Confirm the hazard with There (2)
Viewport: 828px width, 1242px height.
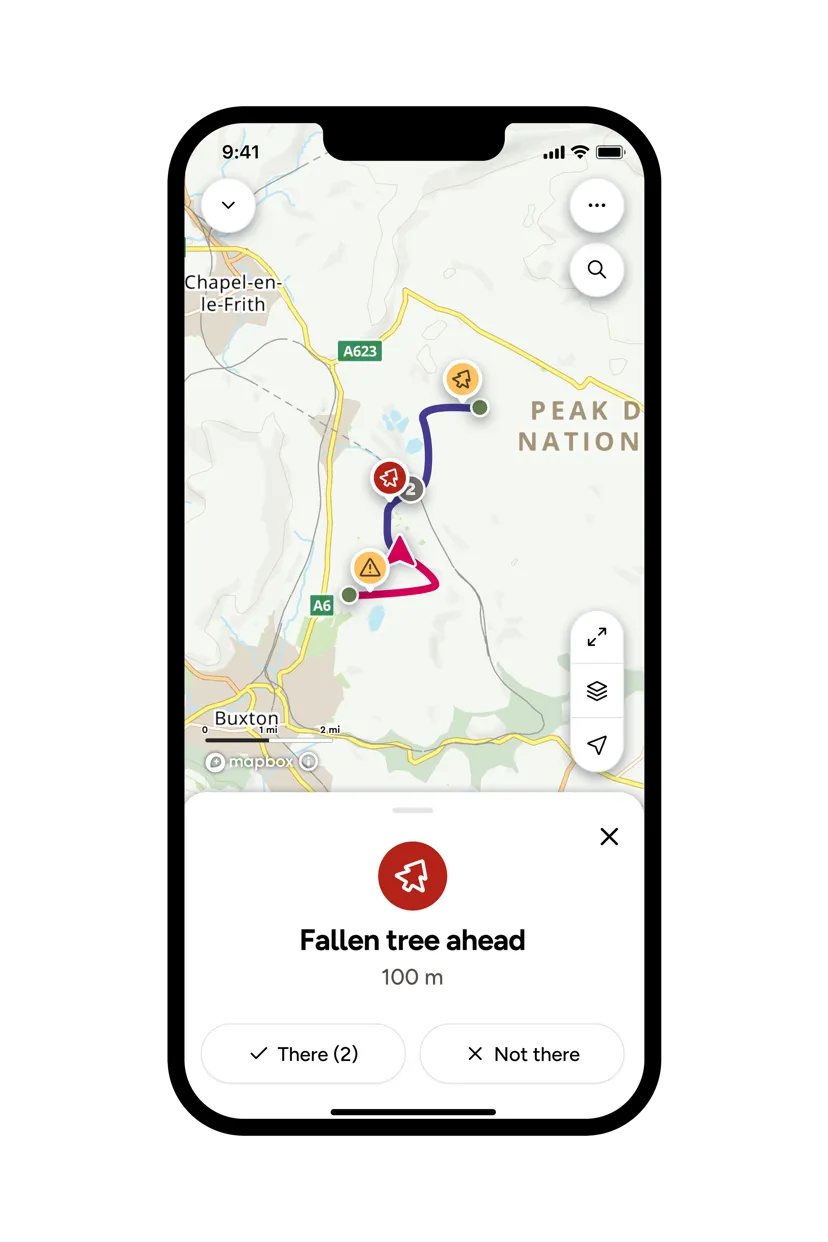click(303, 1054)
